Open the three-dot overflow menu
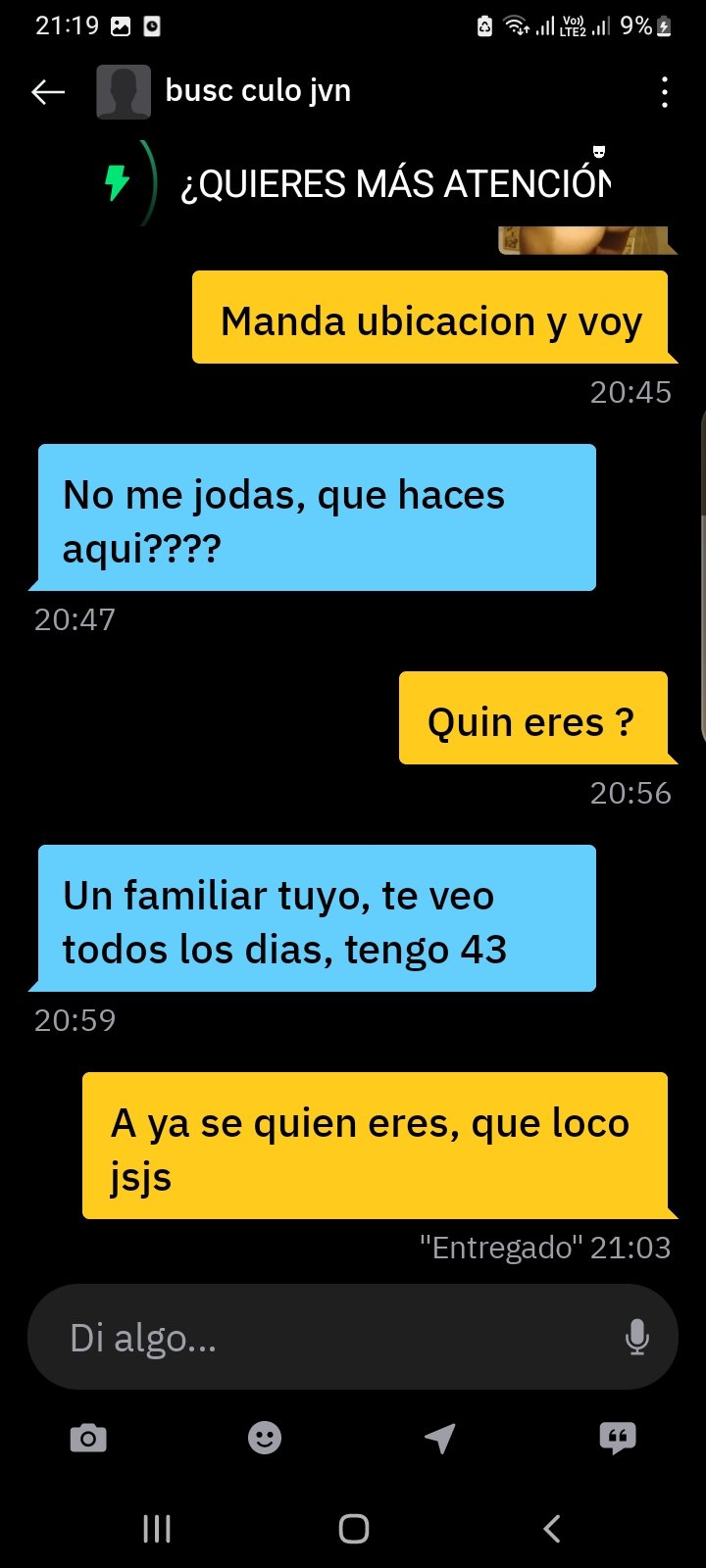706x1568 pixels. tap(665, 92)
